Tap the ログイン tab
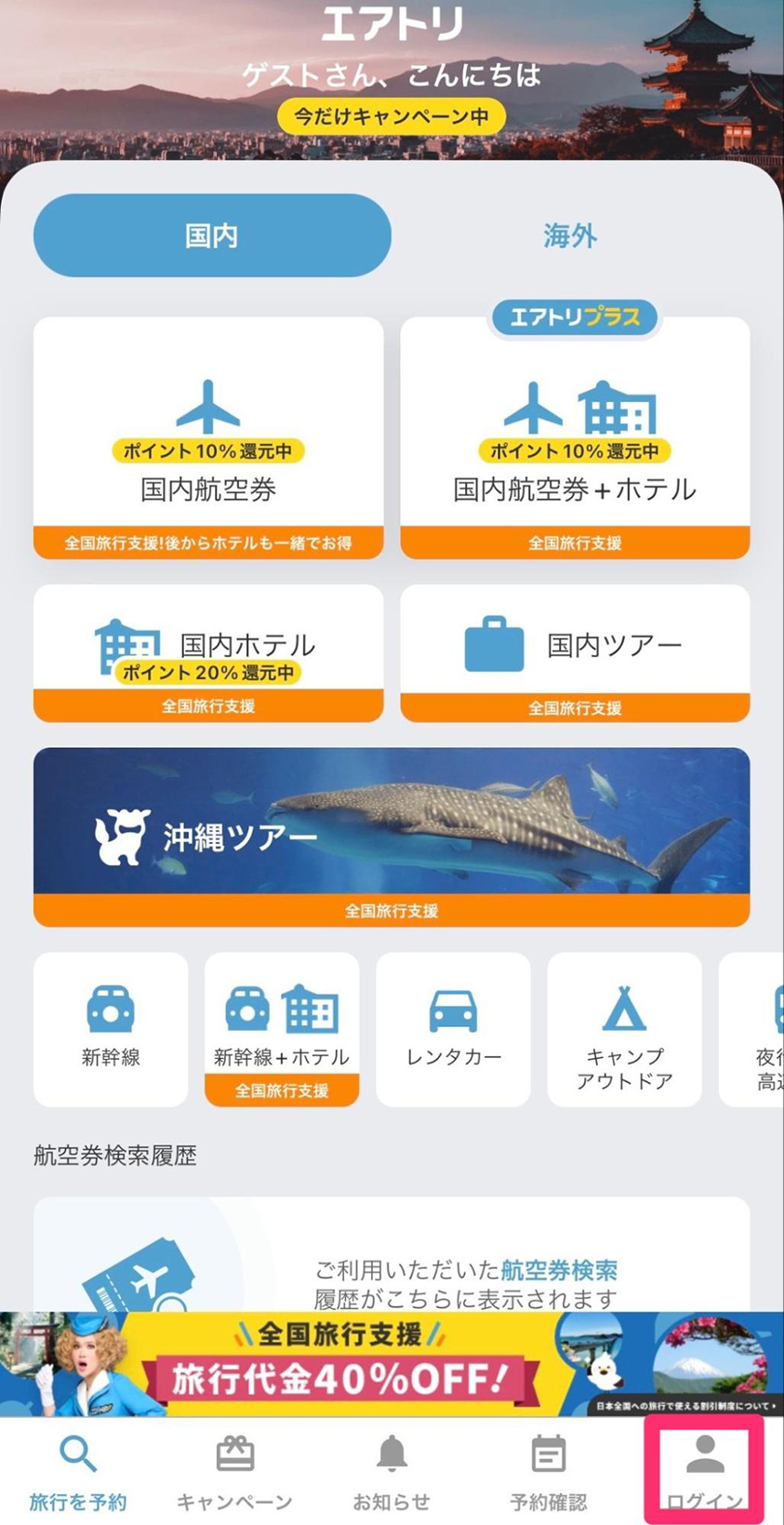Screen dimensions: 784x1525 pos(705,1474)
